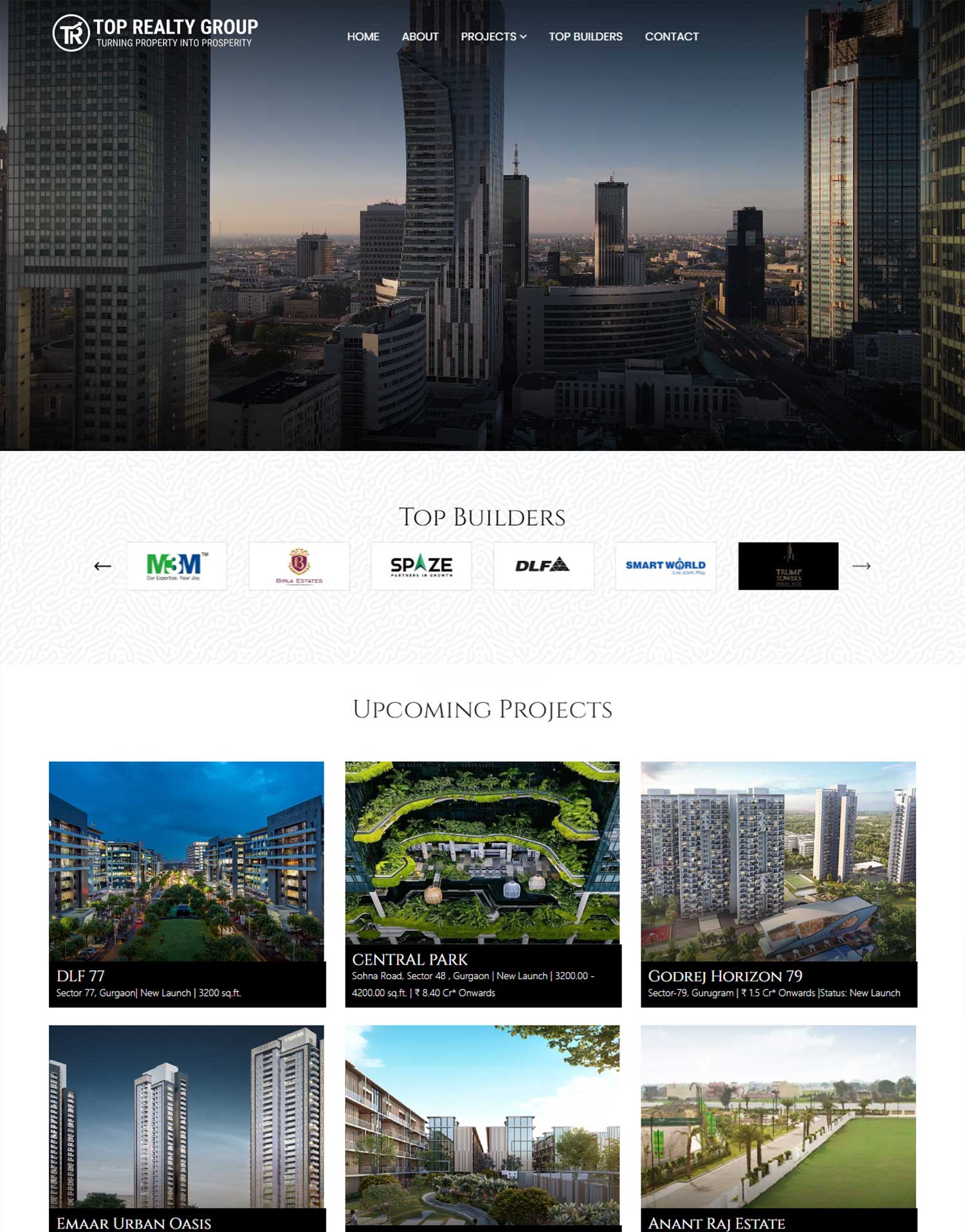Open the DLF 77 project card

187,884
